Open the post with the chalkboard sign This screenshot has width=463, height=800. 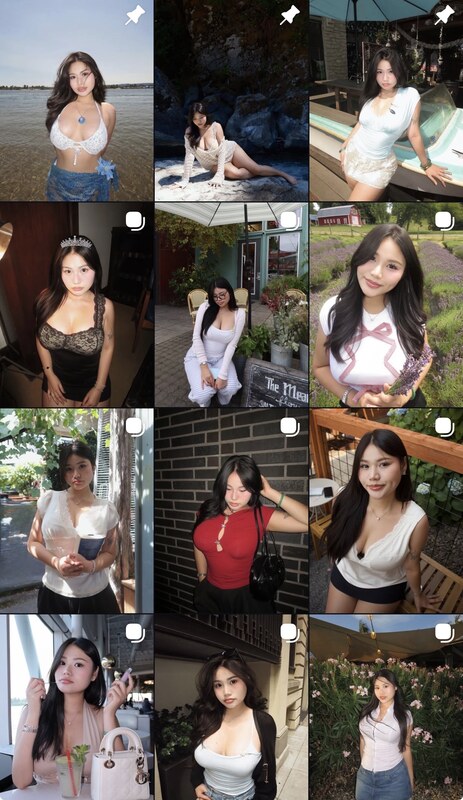tap(231, 305)
